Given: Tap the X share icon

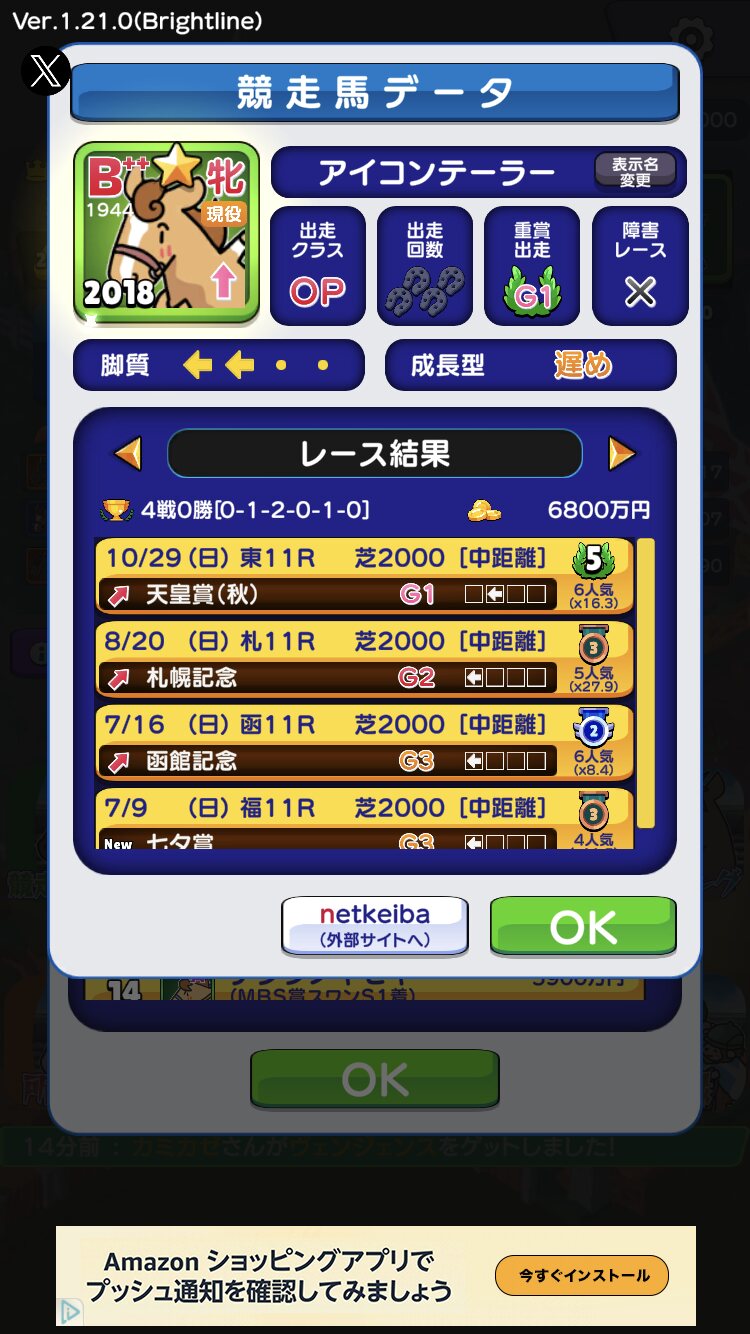Looking at the screenshot, I should pyautogui.click(x=45, y=71).
